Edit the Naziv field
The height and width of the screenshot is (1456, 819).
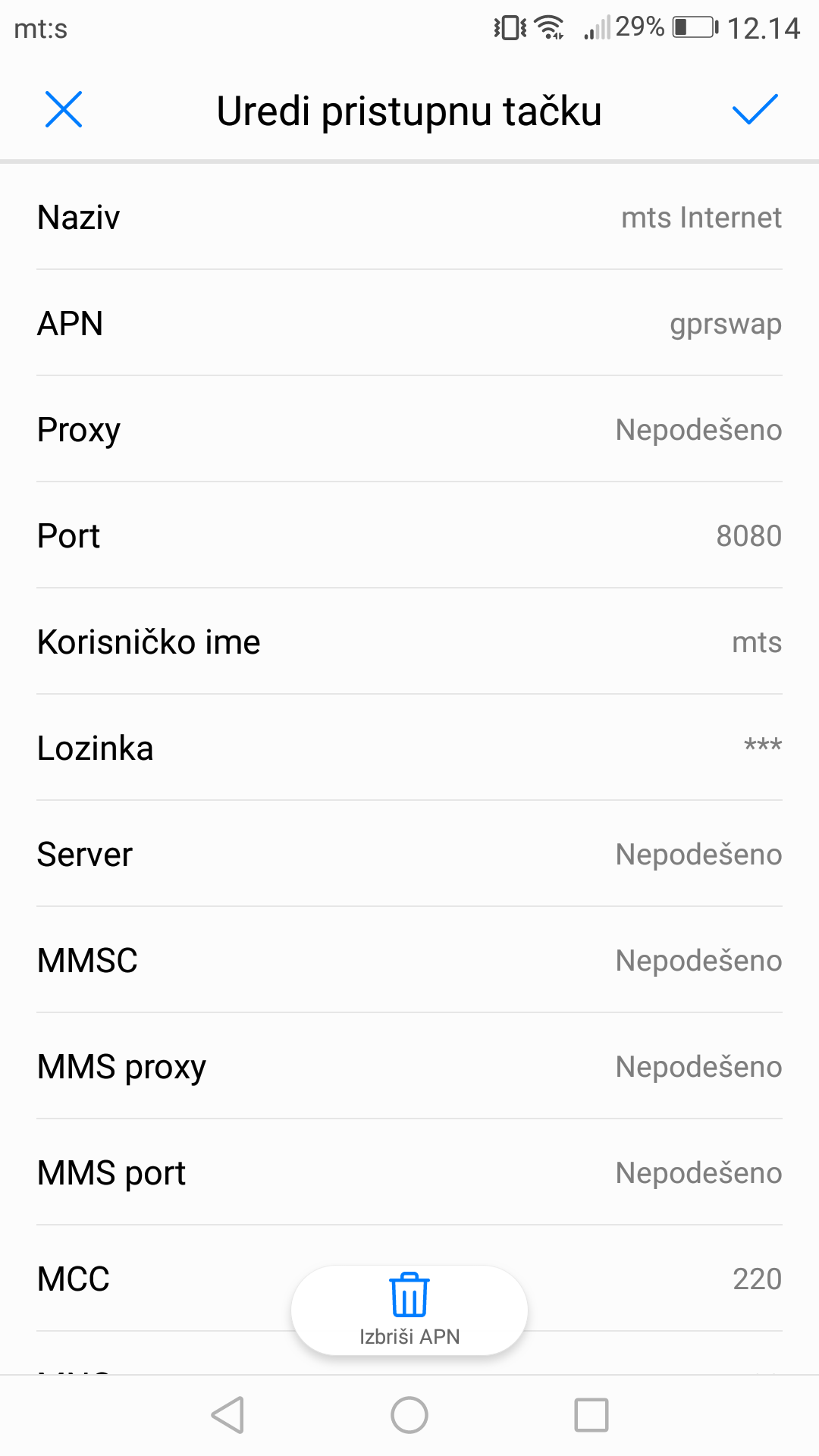tap(409, 218)
